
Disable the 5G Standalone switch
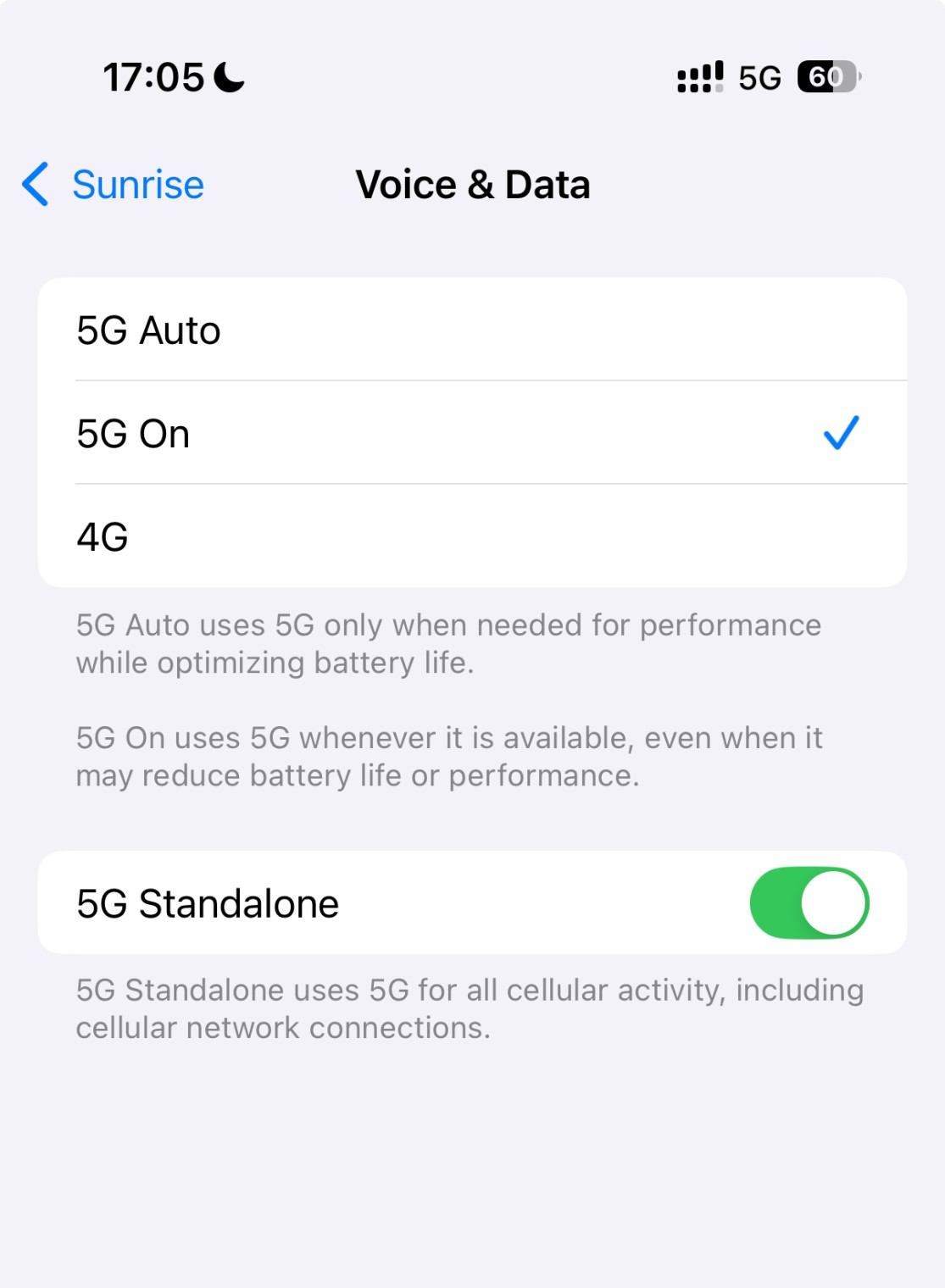[x=808, y=903]
